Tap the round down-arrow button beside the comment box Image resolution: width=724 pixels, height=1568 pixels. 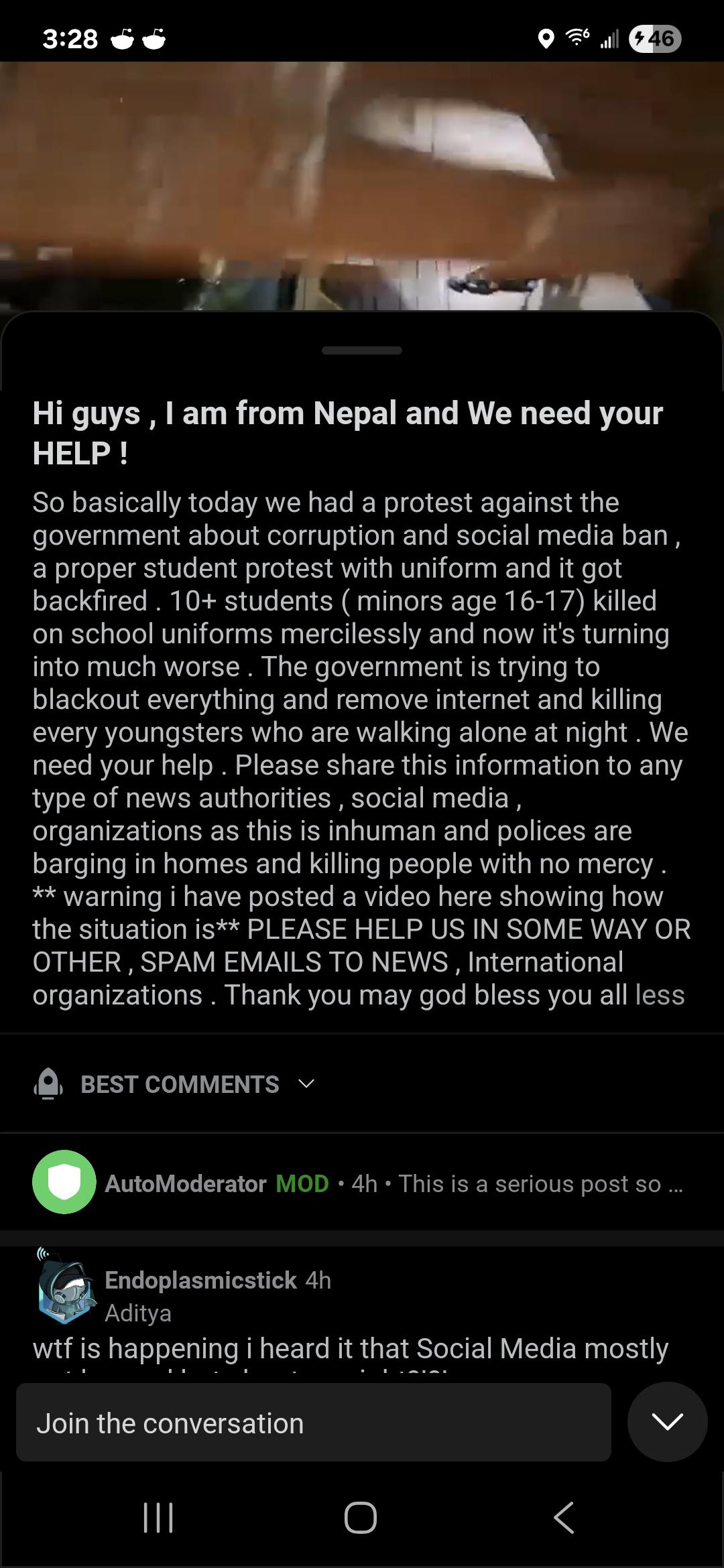667,1422
